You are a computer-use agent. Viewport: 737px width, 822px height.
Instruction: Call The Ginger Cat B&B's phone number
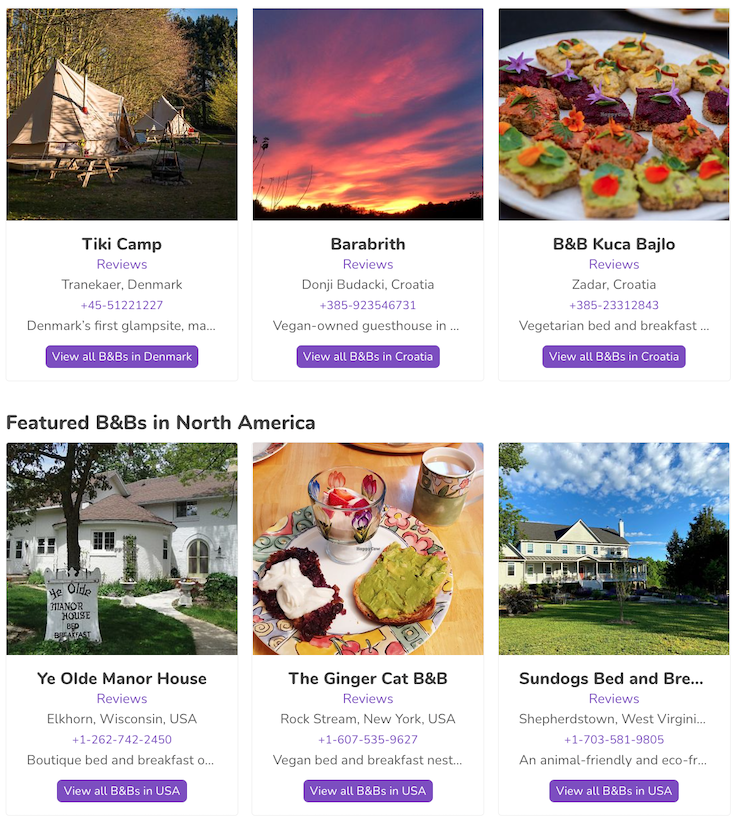click(x=367, y=739)
